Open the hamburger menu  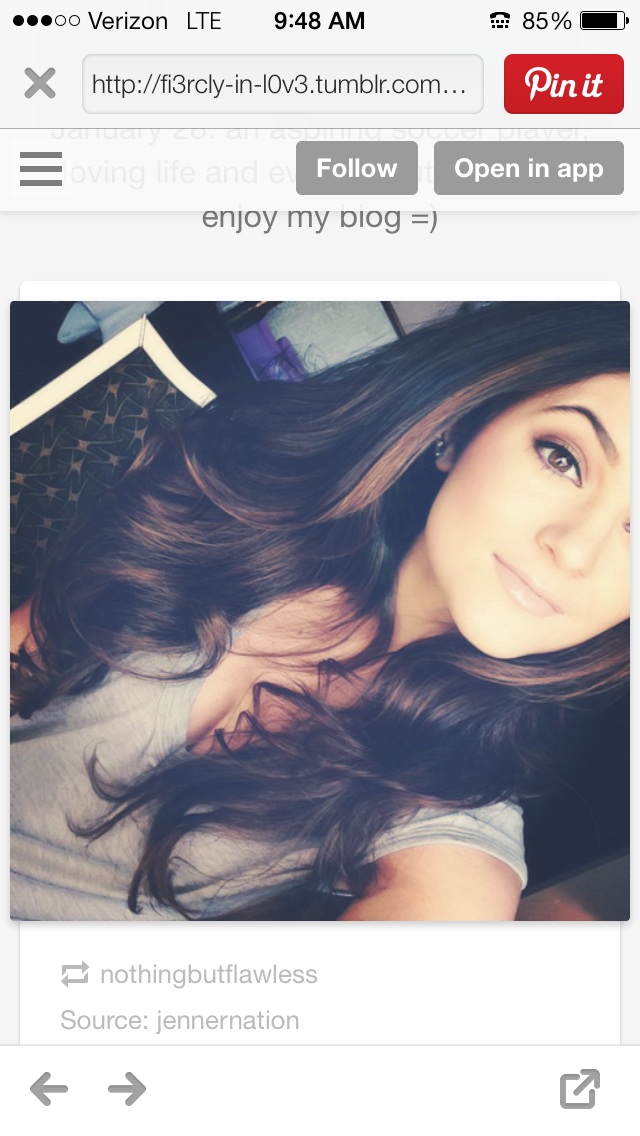[x=41, y=169]
